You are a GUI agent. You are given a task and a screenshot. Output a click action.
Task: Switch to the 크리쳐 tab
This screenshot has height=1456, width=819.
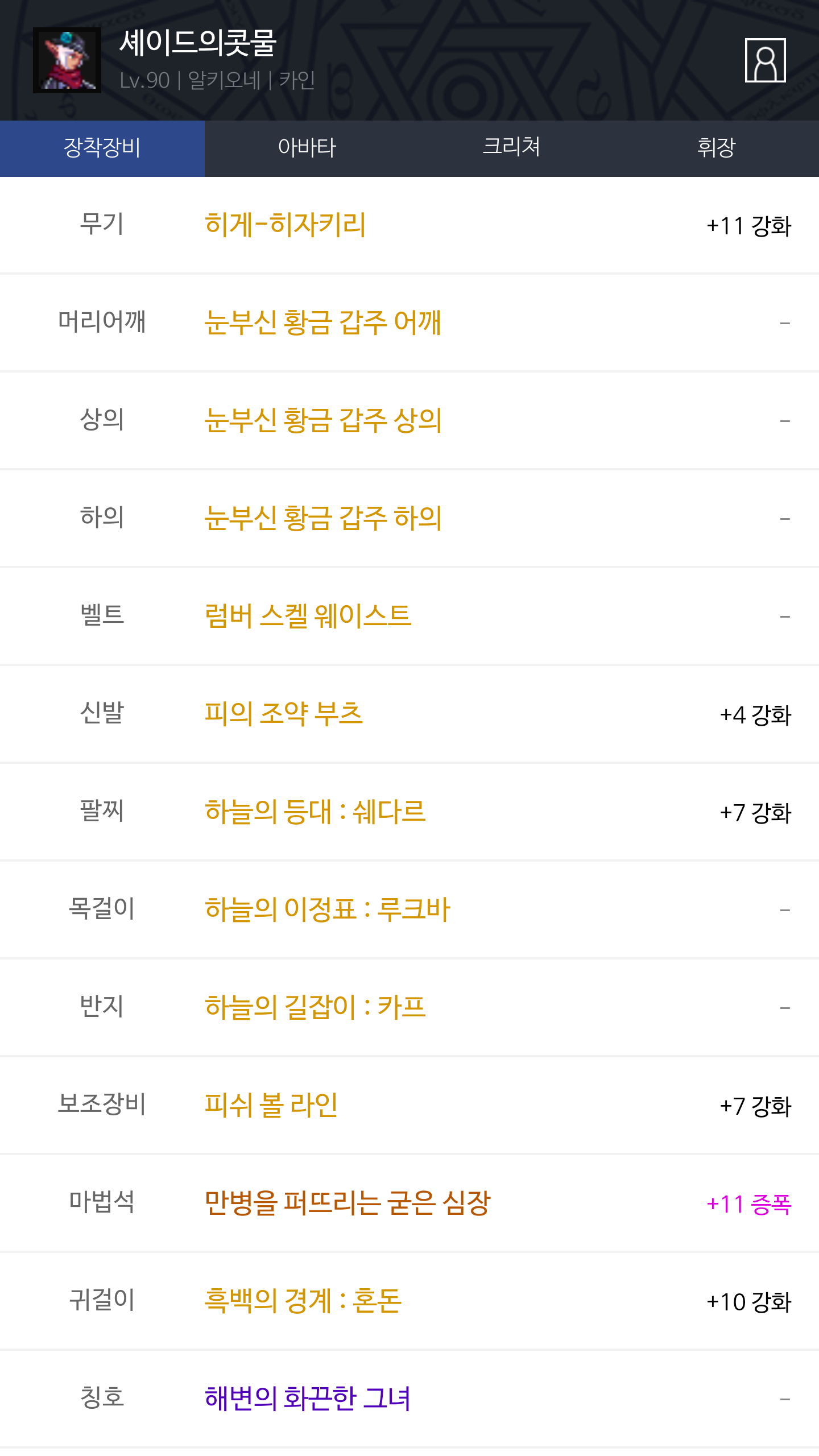512,148
